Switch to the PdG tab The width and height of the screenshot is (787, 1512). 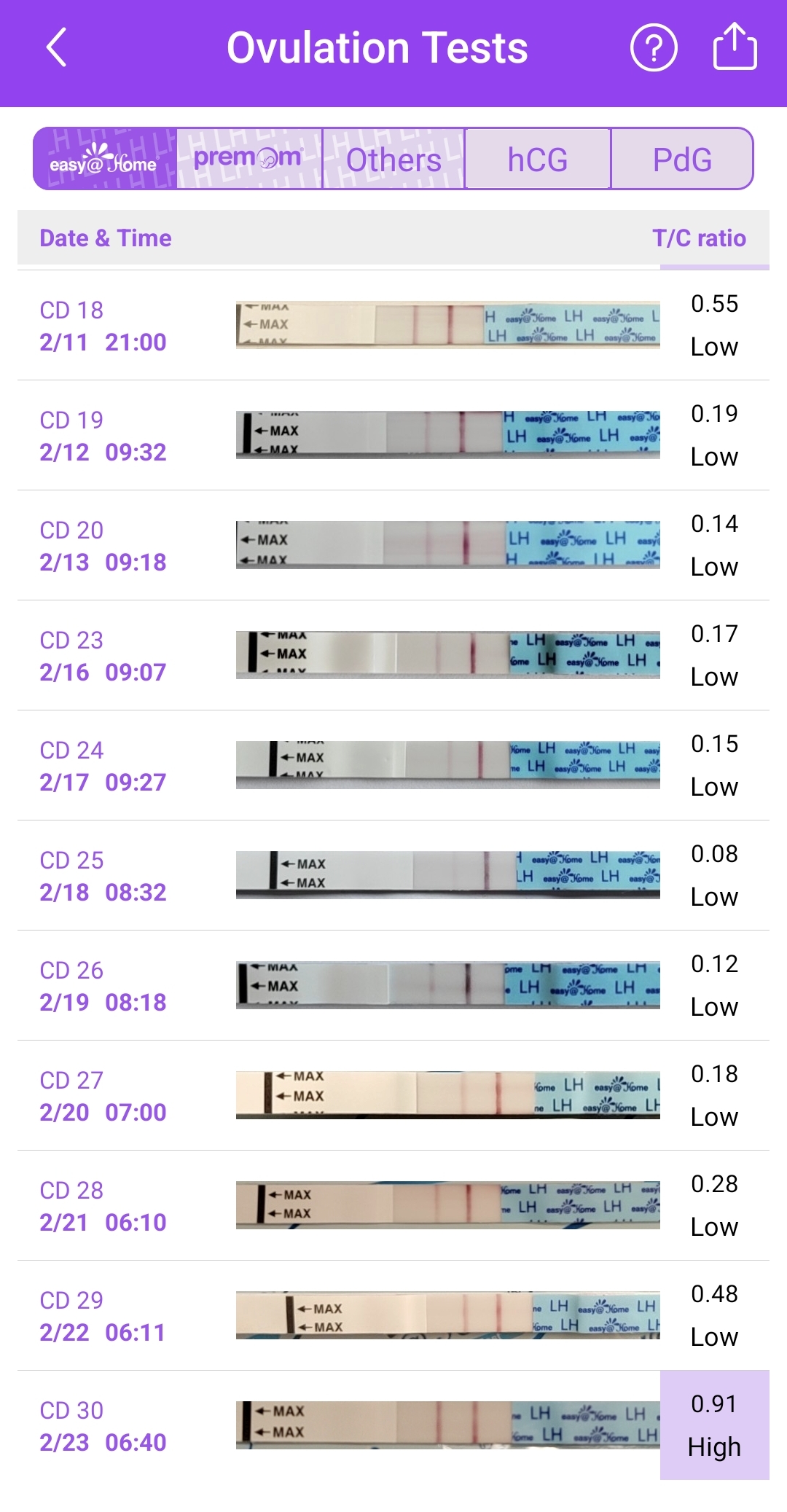(x=682, y=159)
